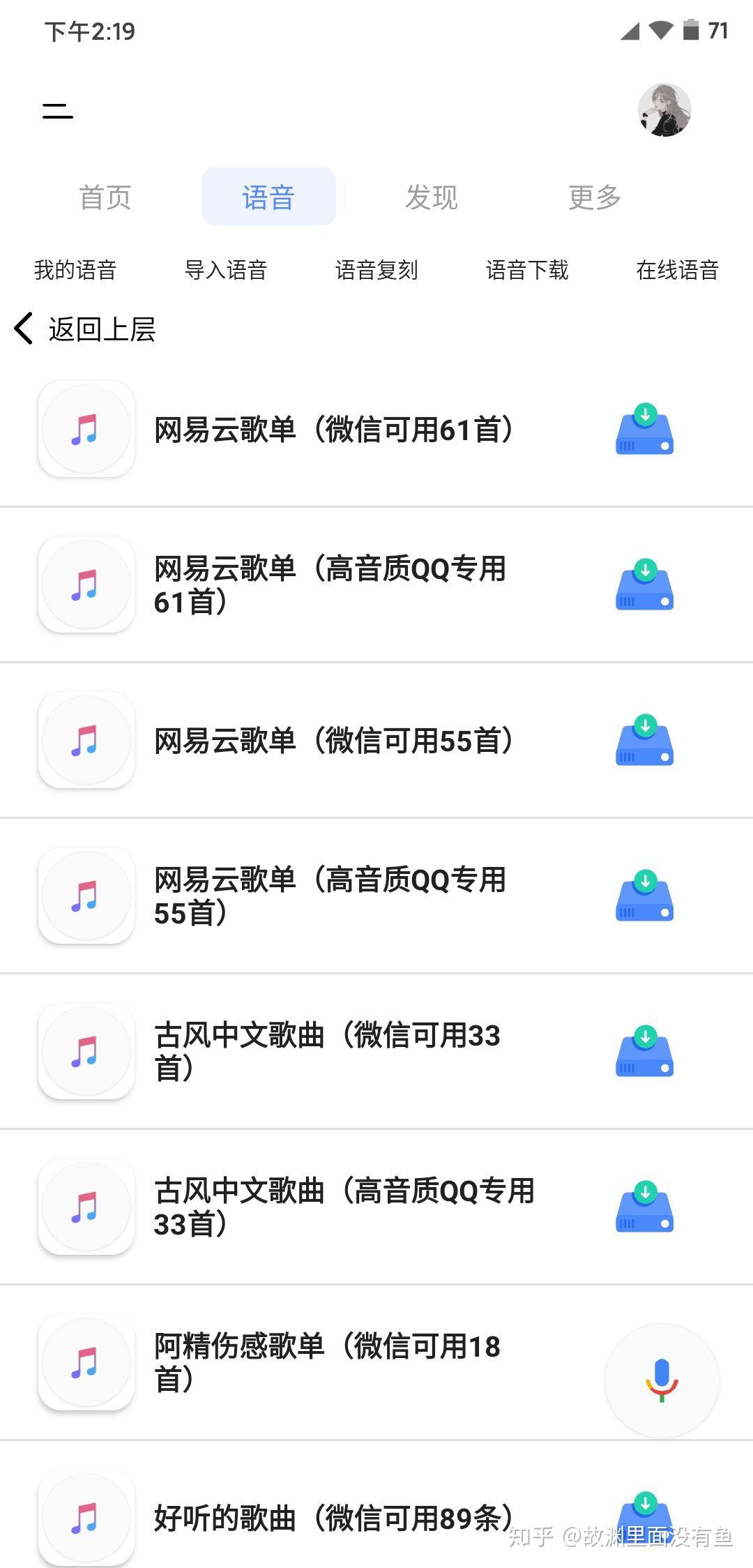Select the 语音下载 section
The image size is (753, 1568).
526,271
